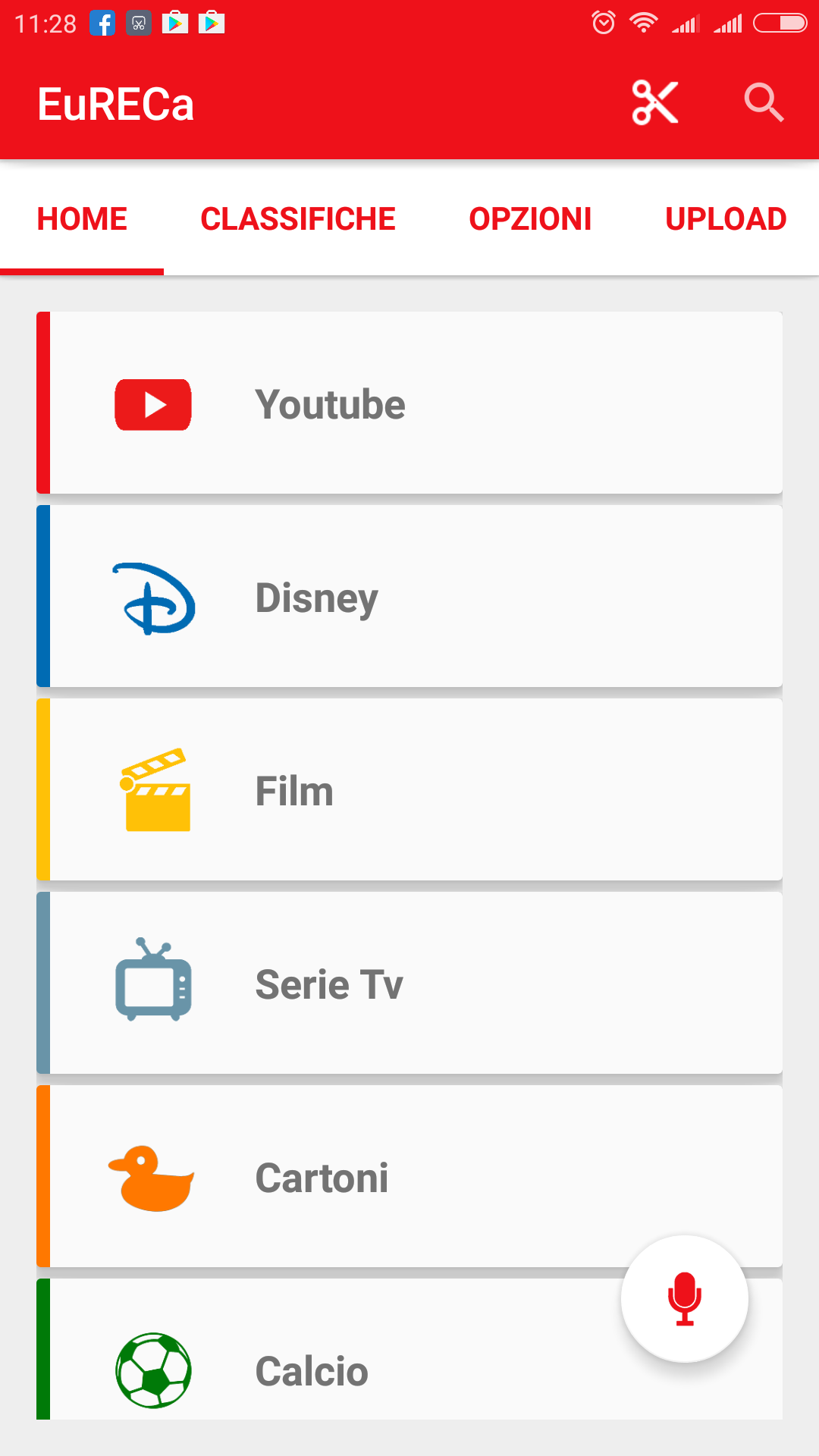The height and width of the screenshot is (1456, 819).
Task: Open the Youtube category
Action: coord(409,403)
